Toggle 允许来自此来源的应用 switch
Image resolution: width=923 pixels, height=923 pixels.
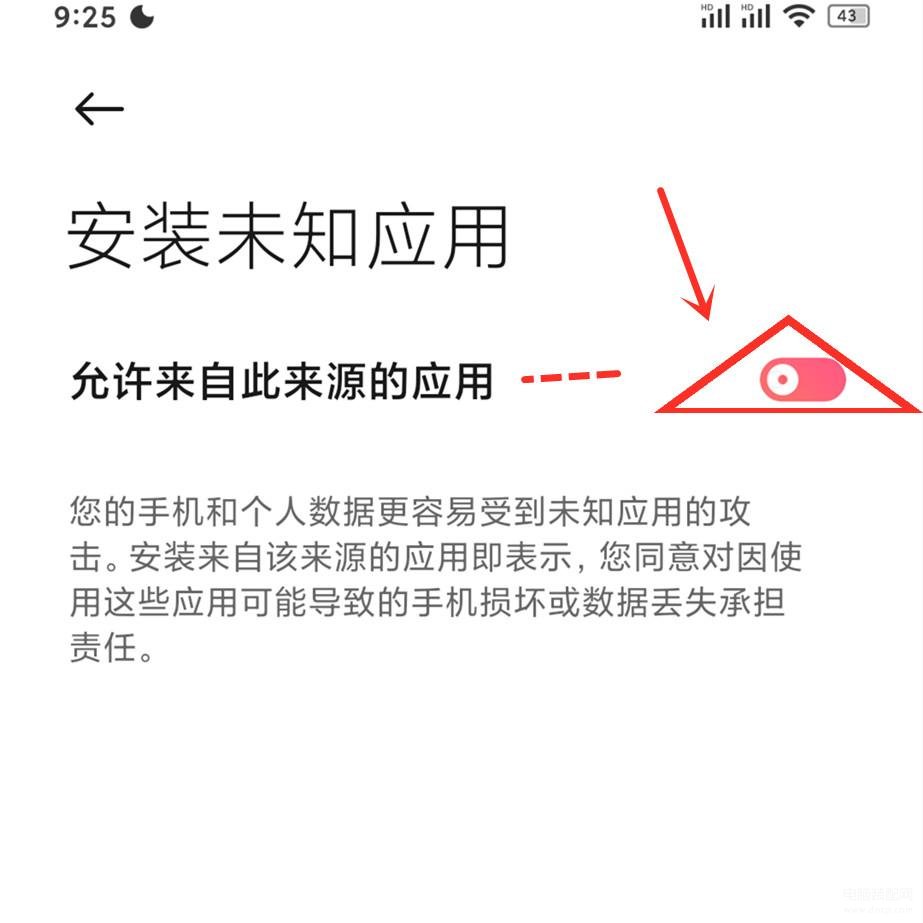(802, 380)
